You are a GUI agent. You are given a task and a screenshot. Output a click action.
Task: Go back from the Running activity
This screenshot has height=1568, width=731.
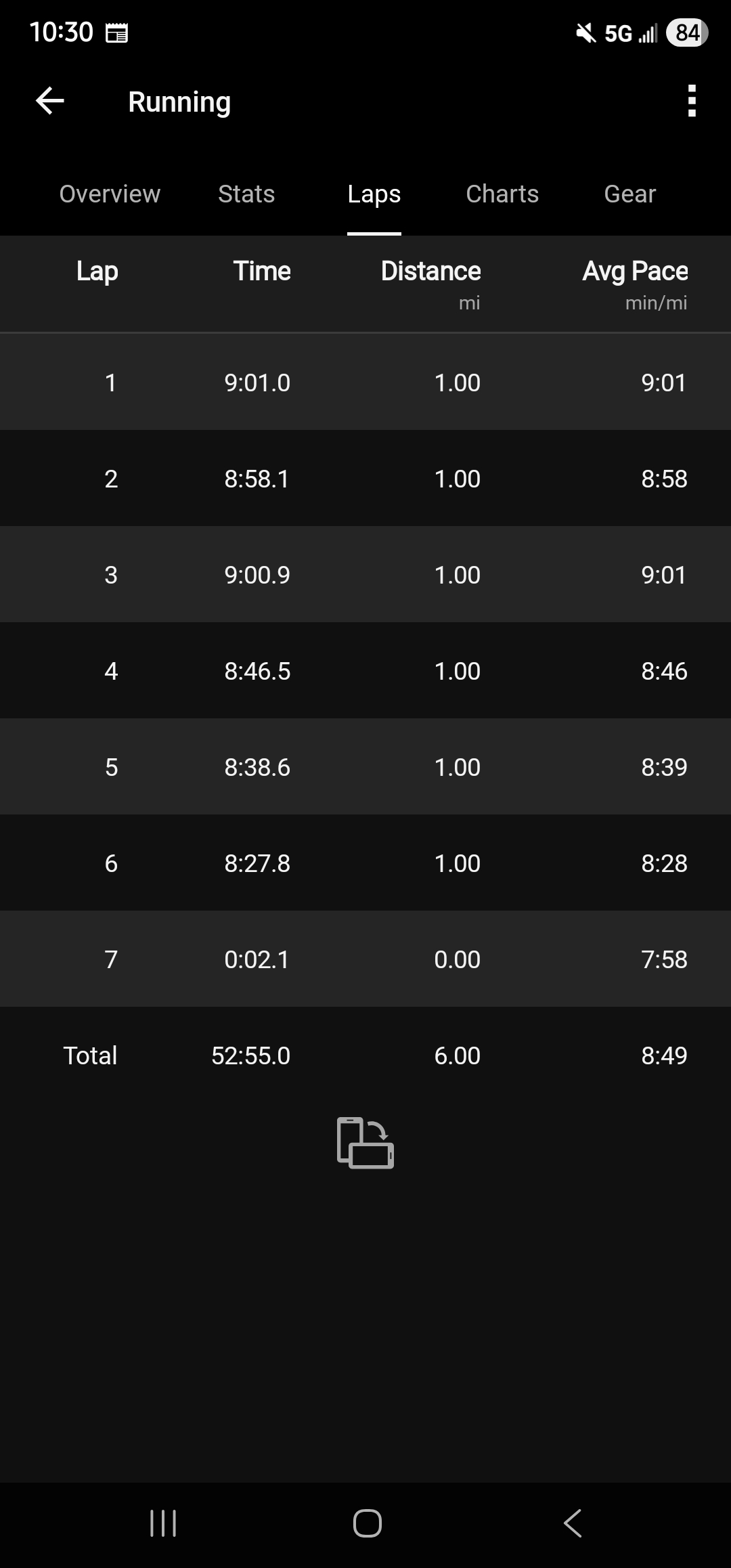click(50, 102)
